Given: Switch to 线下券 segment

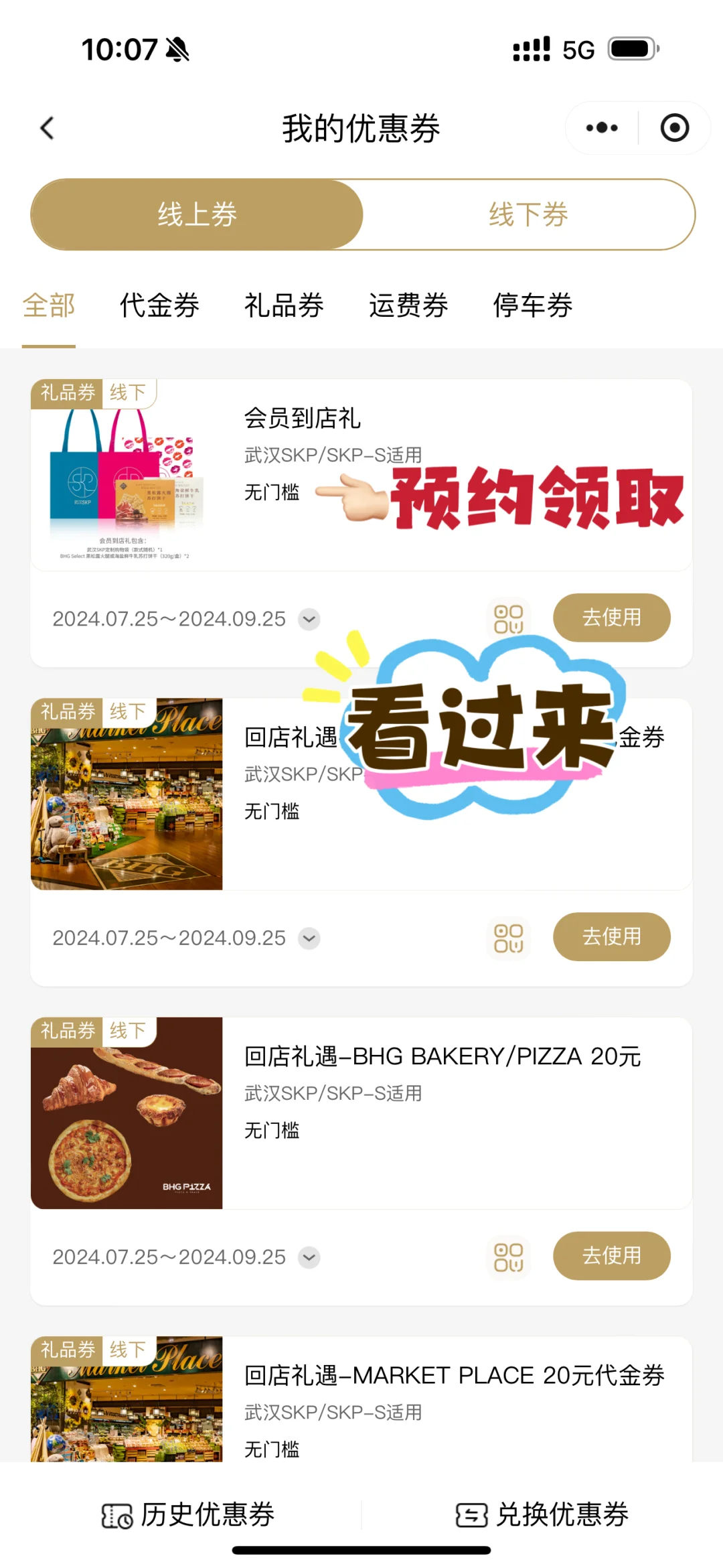Looking at the screenshot, I should point(528,215).
